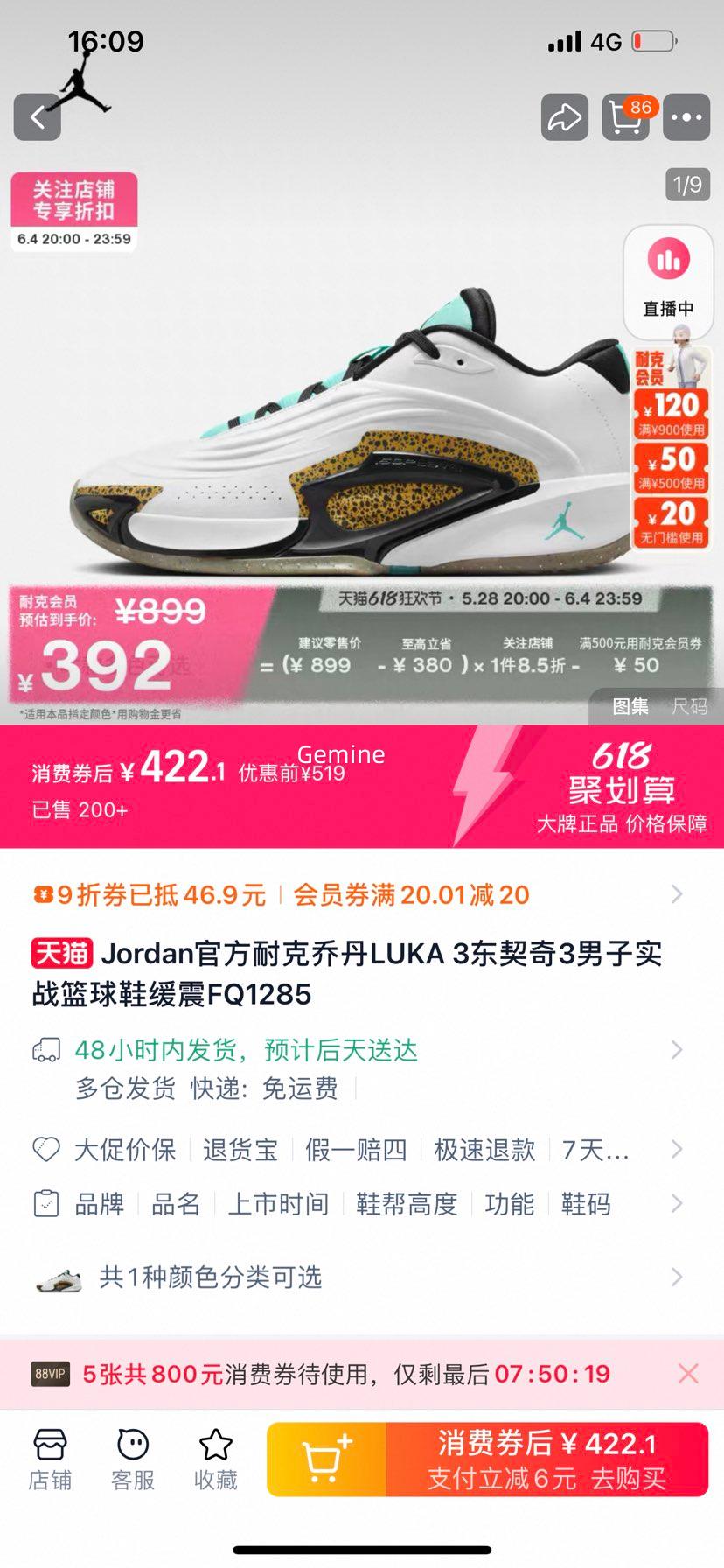Claim the ¥20 no-threshold coupon
The height and width of the screenshot is (1568, 724).
(x=671, y=521)
